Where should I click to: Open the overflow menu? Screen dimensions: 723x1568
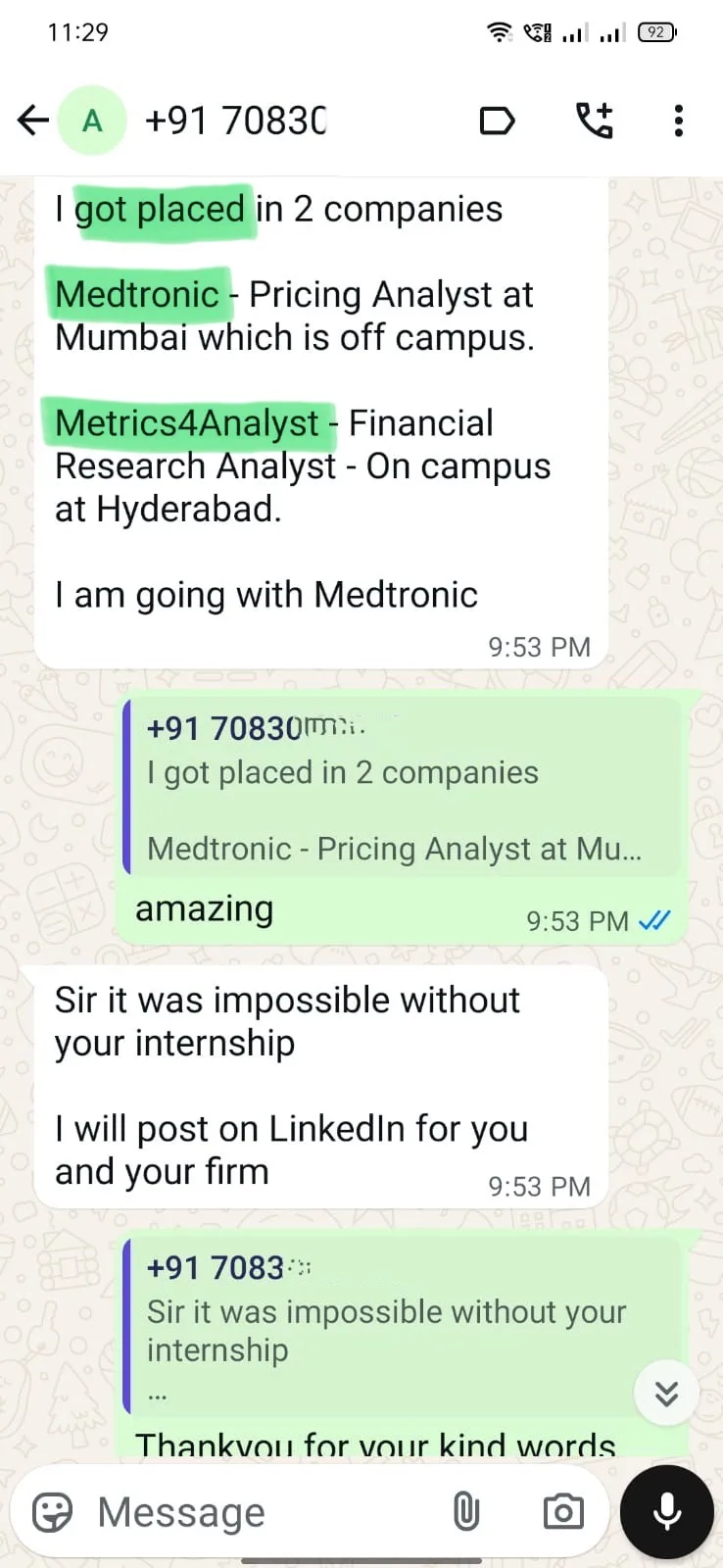(678, 121)
